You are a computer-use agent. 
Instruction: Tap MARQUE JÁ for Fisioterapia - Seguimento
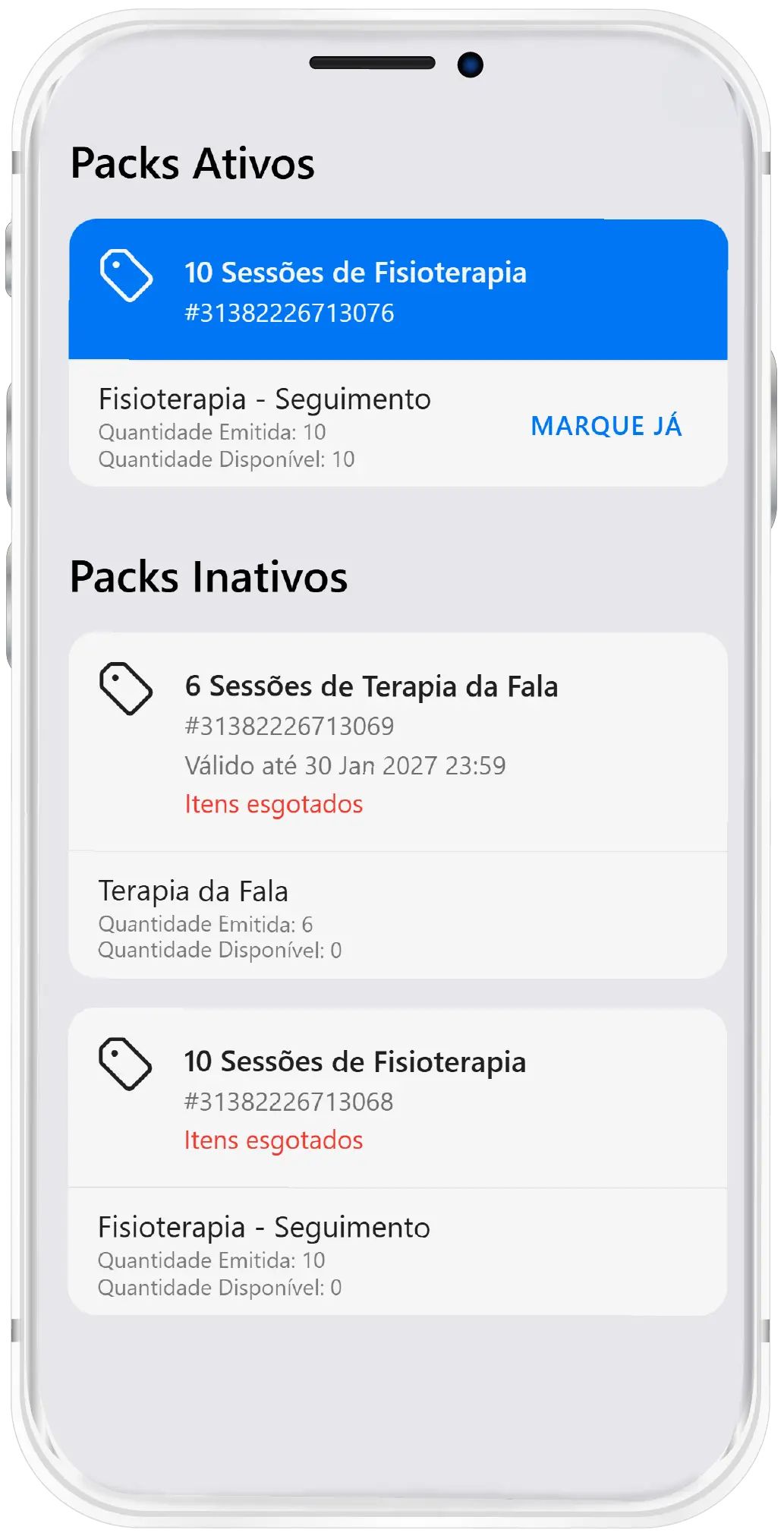pyautogui.click(x=606, y=426)
